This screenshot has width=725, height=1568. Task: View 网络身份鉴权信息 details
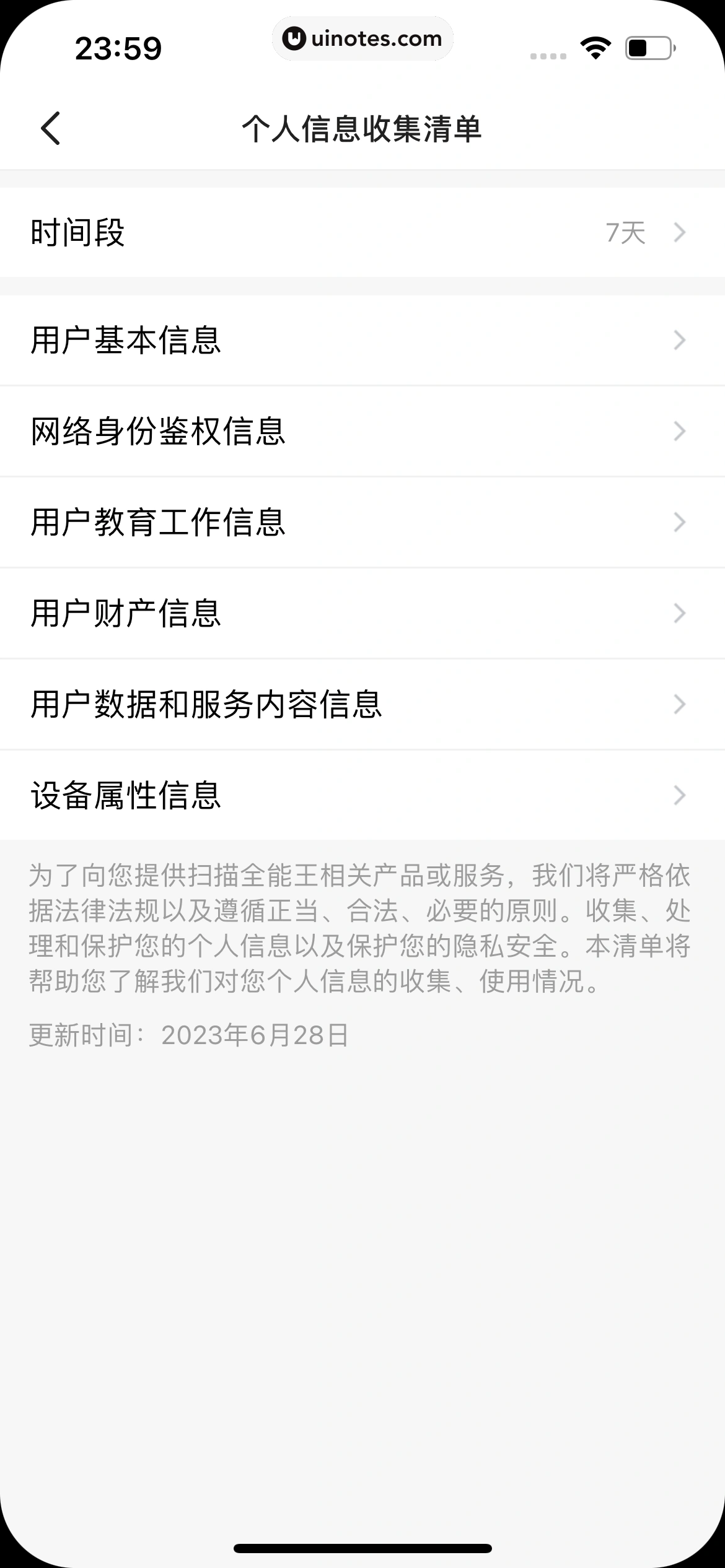pos(362,431)
